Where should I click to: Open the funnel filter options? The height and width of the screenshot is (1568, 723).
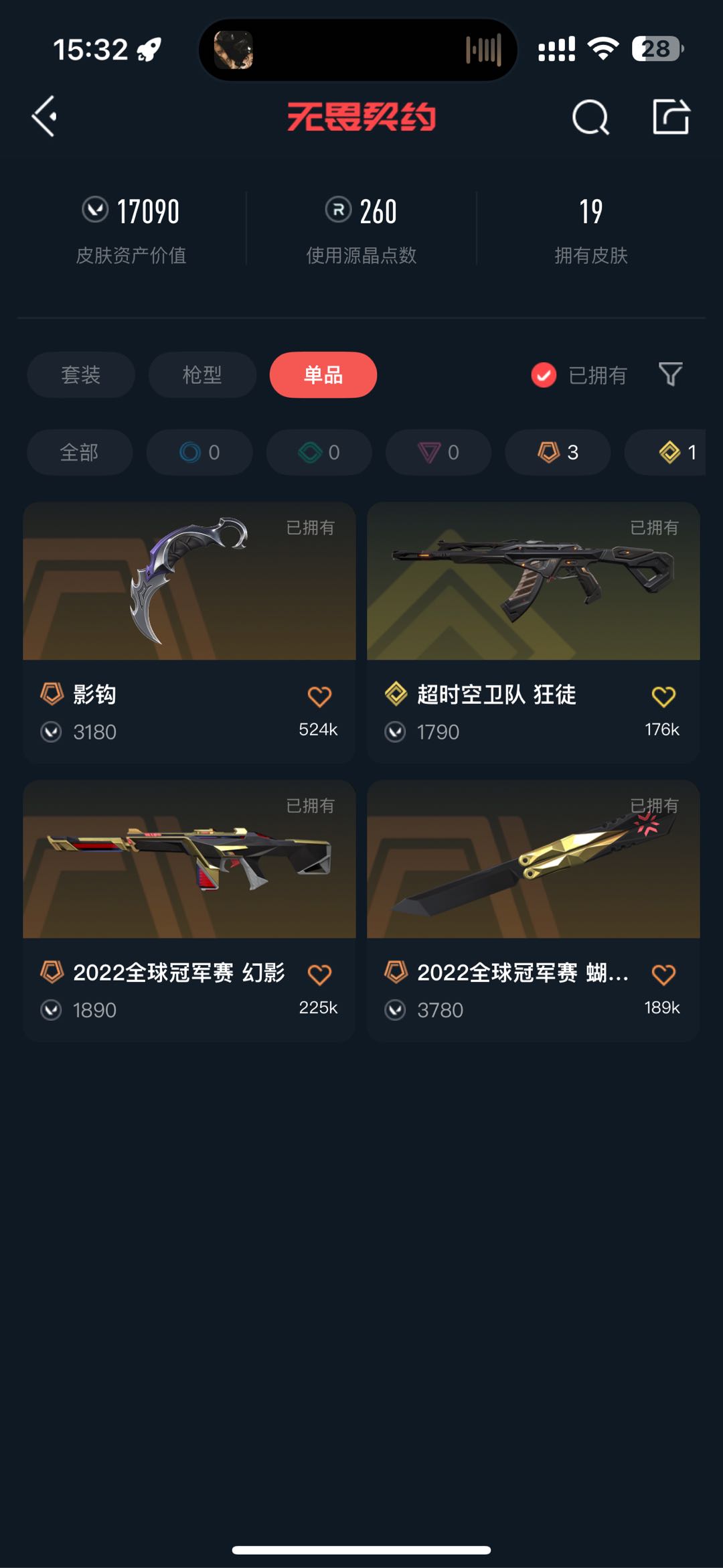[670, 374]
